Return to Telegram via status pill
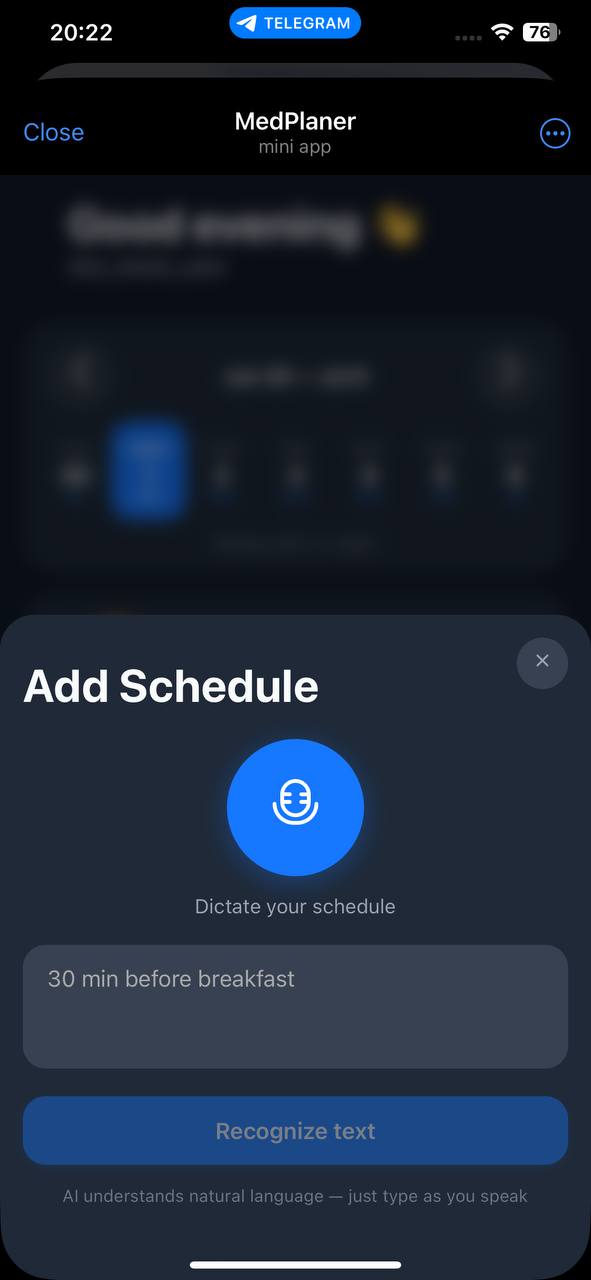Viewport: 591px width, 1280px height. click(x=295, y=23)
